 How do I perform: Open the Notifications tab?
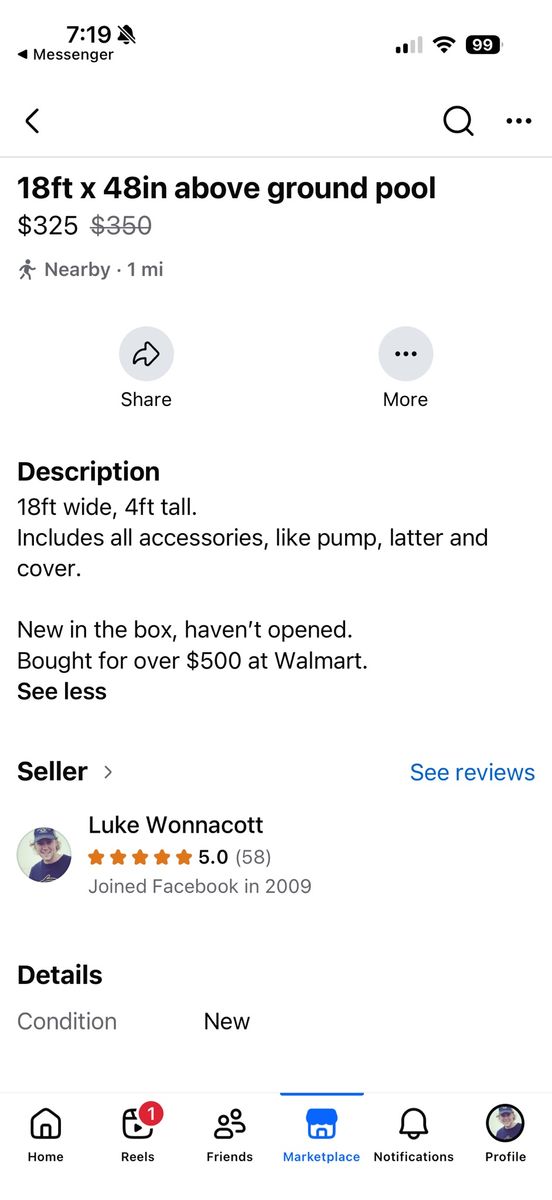coord(413,1135)
